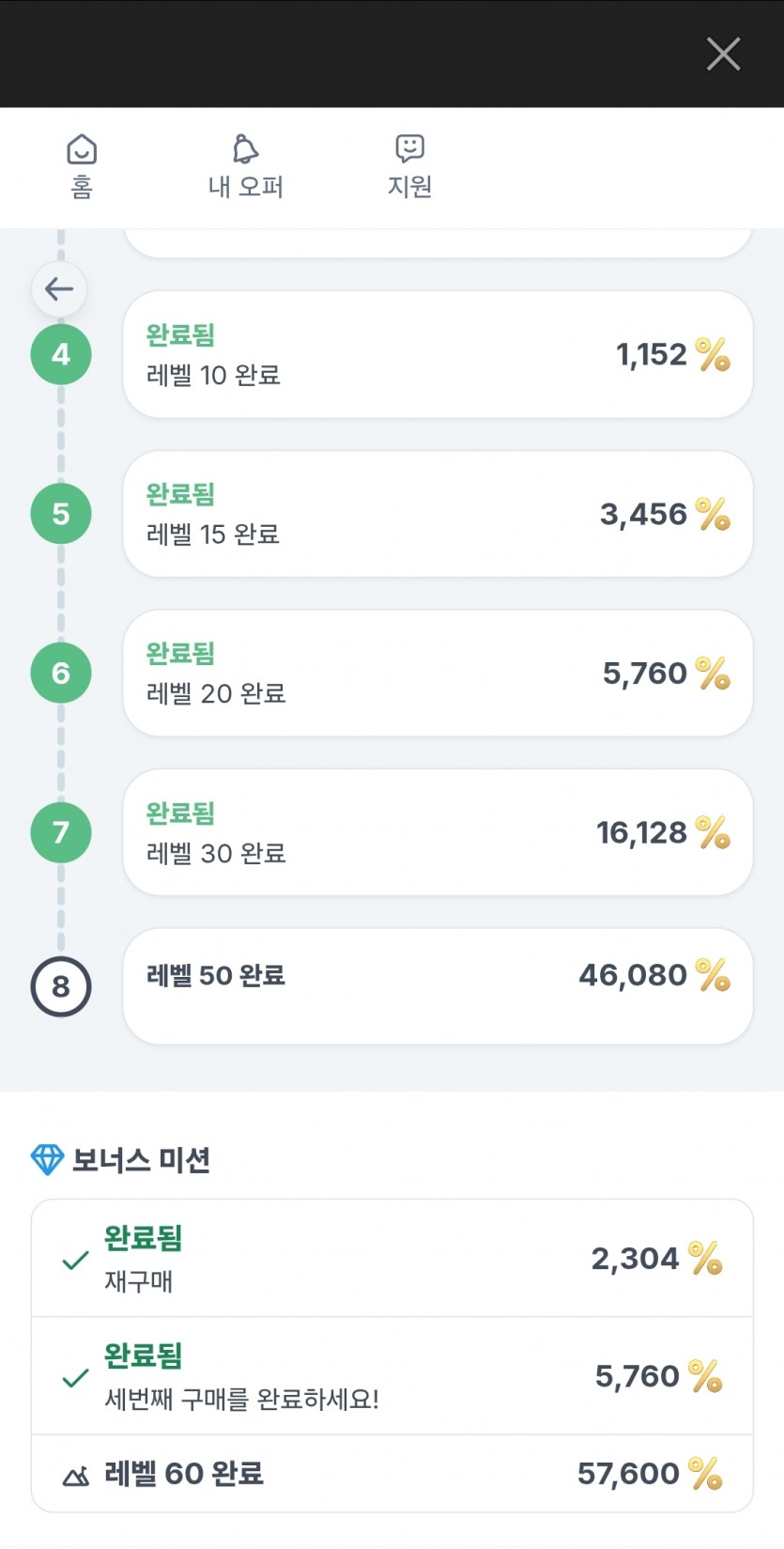Viewport: 784px width, 1549px height.
Task: Switch to the 지원 tab
Action: [x=409, y=166]
